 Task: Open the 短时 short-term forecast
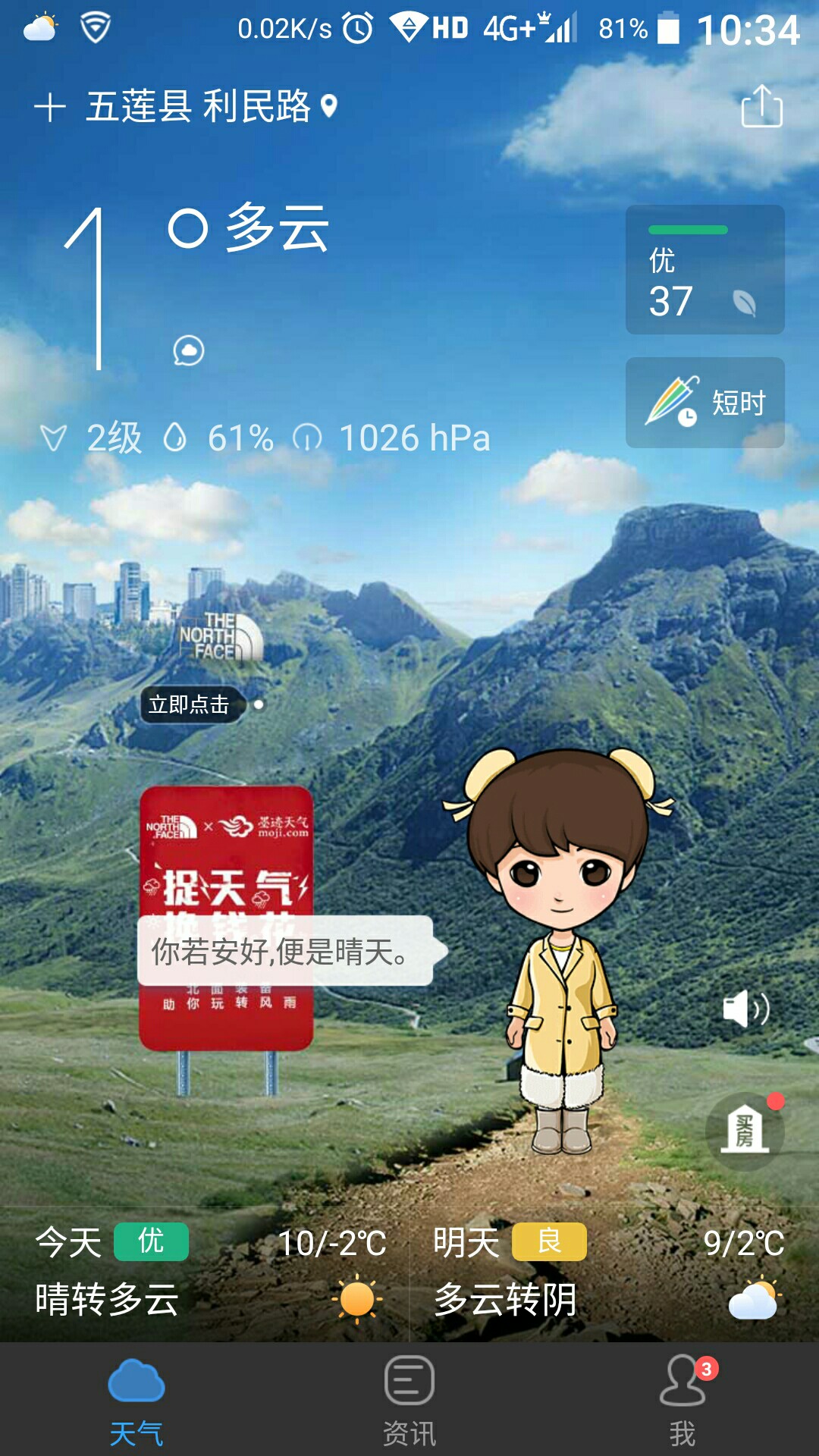tap(704, 403)
